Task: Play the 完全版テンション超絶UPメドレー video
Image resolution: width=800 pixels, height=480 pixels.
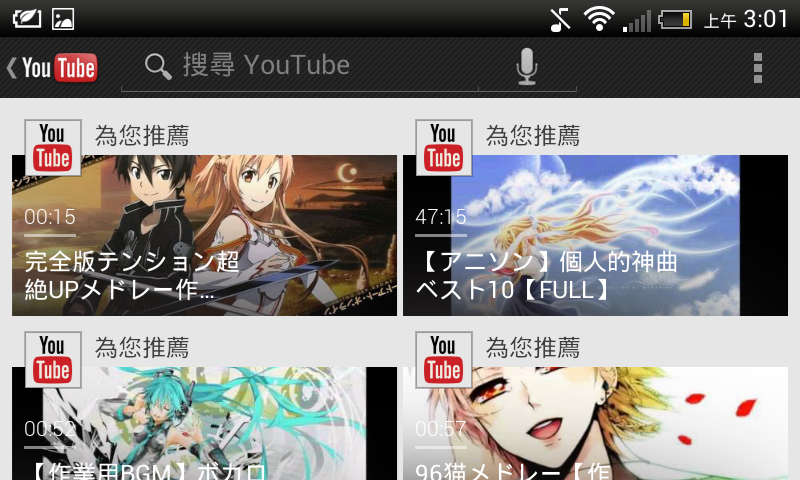Action: (204, 235)
